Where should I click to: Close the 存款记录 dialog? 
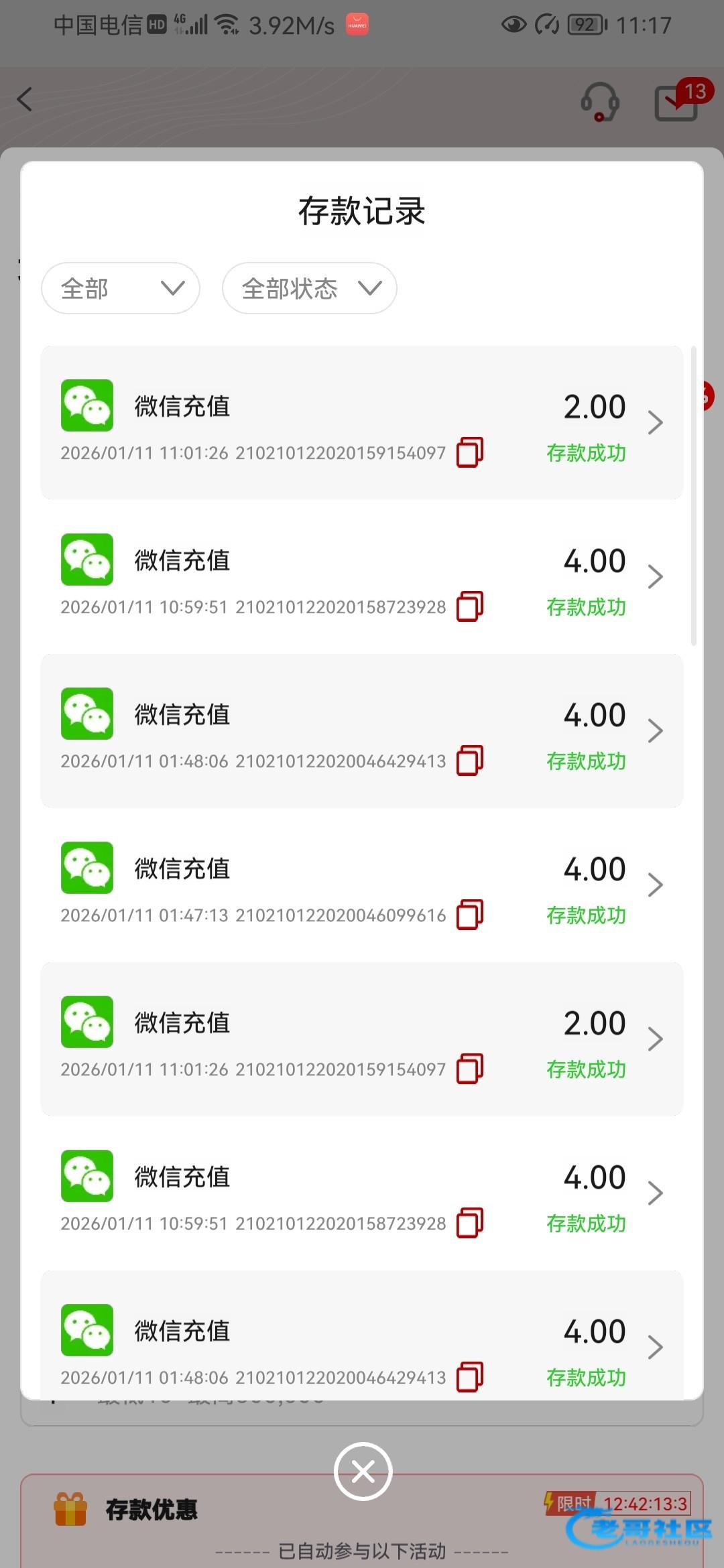click(x=363, y=1472)
